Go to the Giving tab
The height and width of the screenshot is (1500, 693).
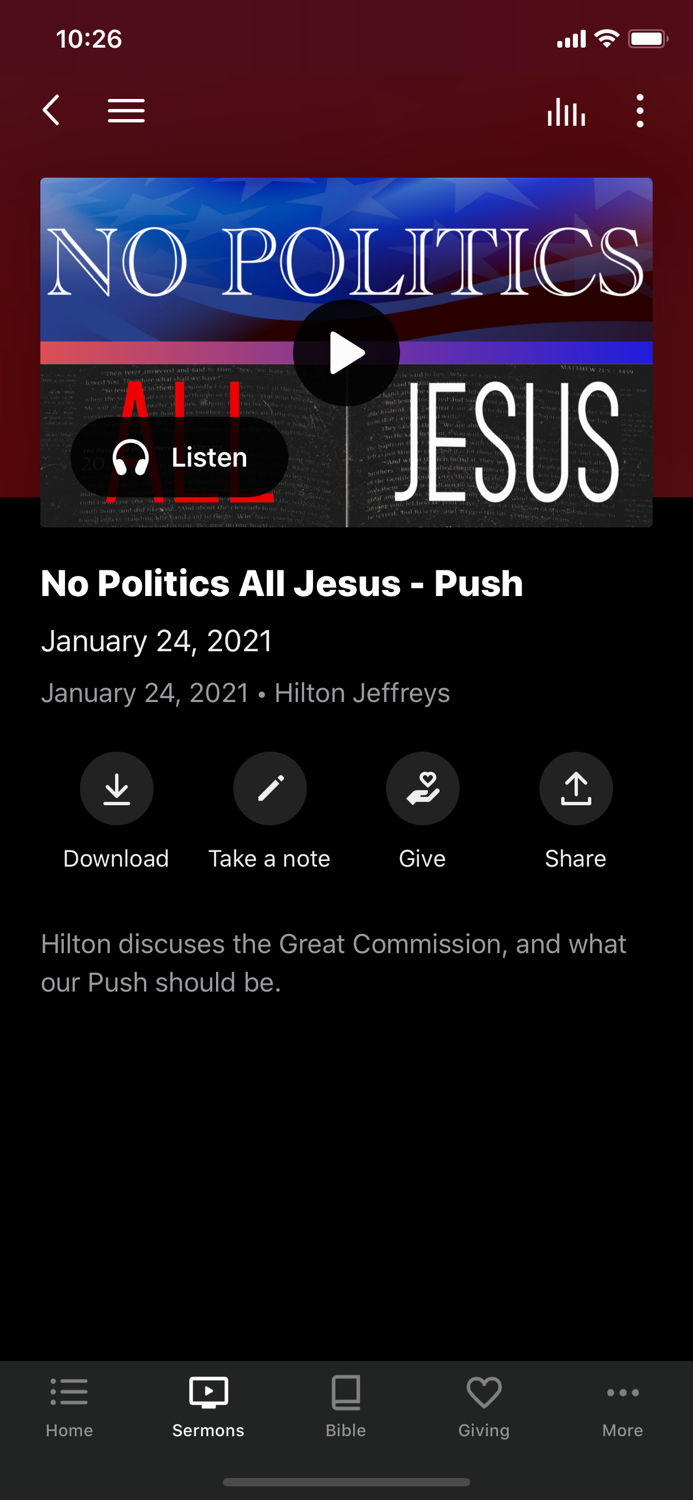[x=484, y=1407]
